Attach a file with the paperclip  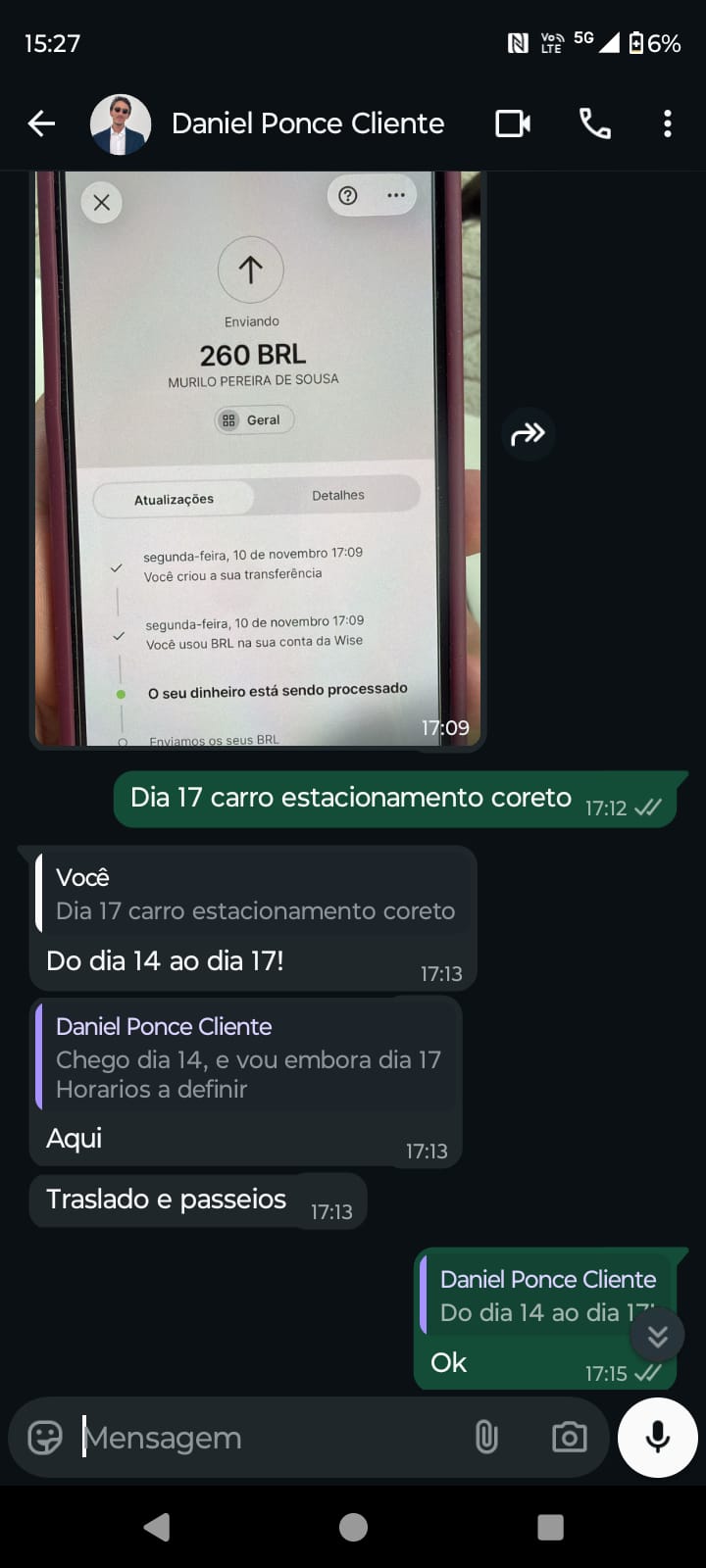tap(486, 1438)
